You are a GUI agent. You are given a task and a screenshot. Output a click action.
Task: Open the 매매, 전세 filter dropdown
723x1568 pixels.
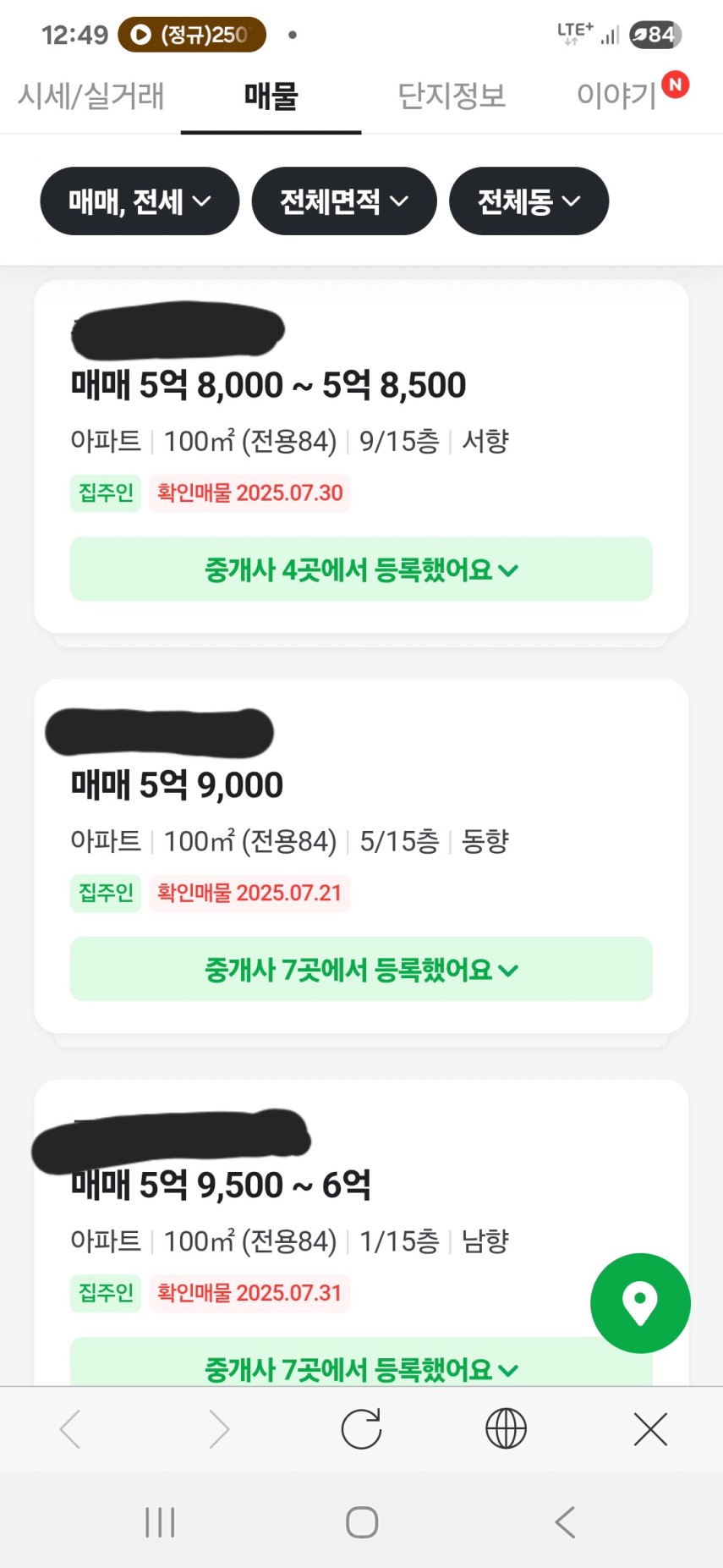point(140,201)
